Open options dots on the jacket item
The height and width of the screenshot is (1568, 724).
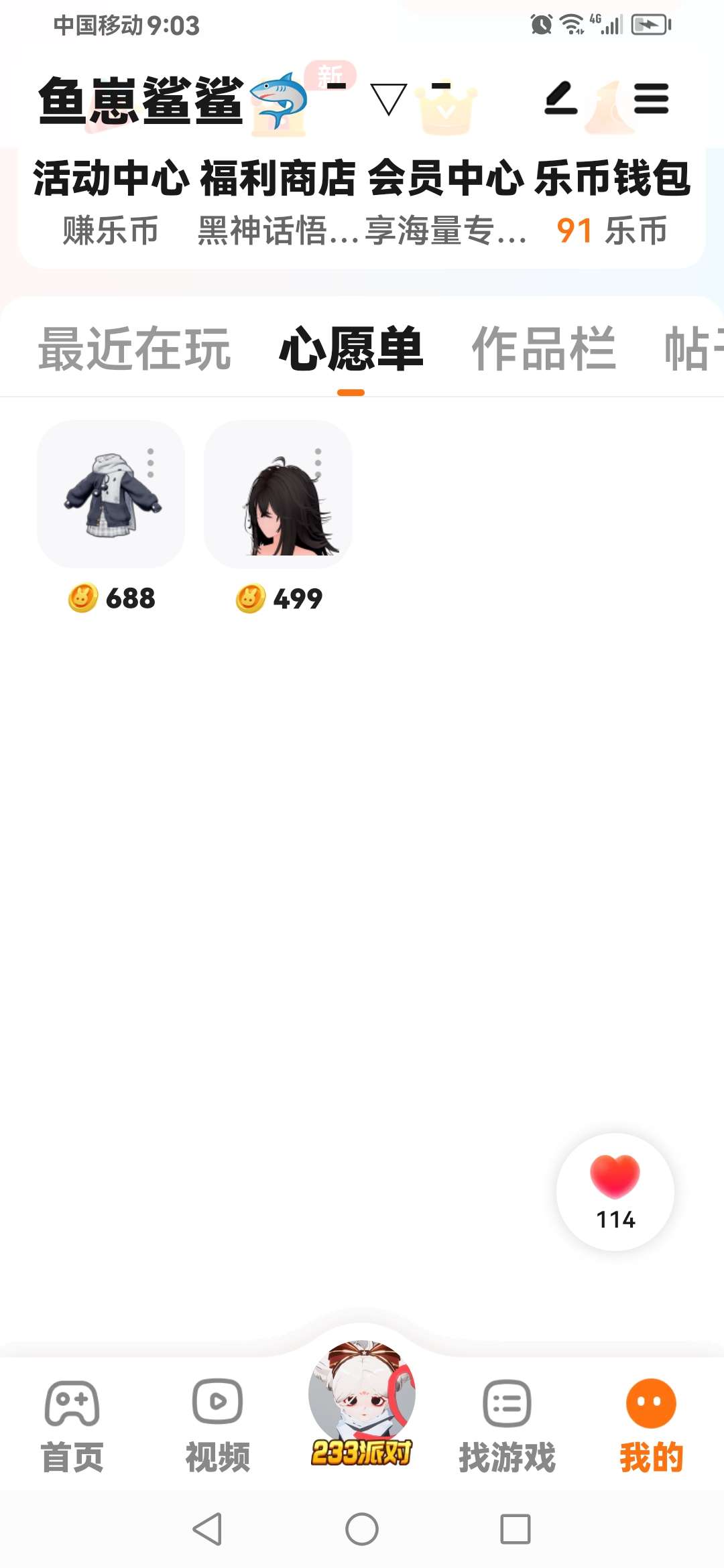[151, 463]
